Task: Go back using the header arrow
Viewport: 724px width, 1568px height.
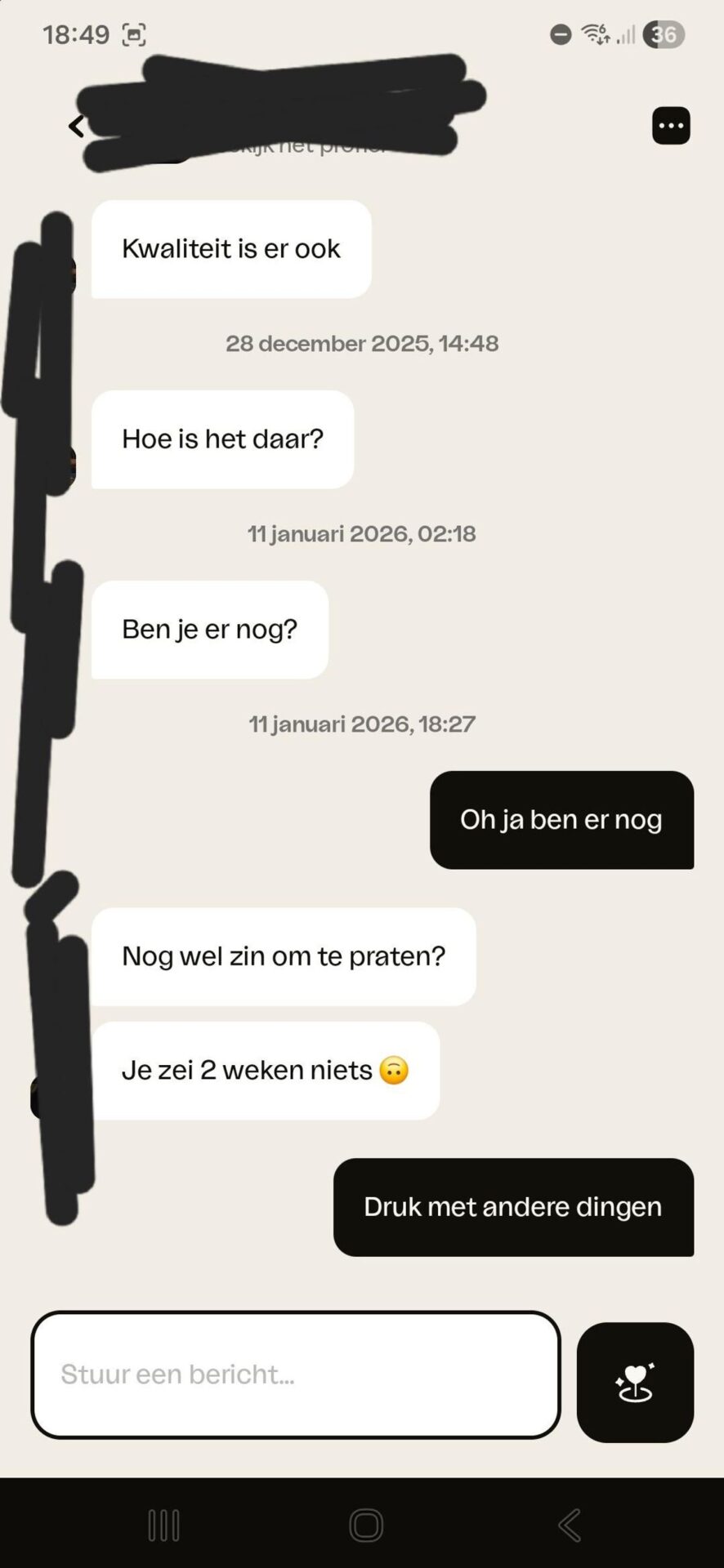Action: pos(76,127)
